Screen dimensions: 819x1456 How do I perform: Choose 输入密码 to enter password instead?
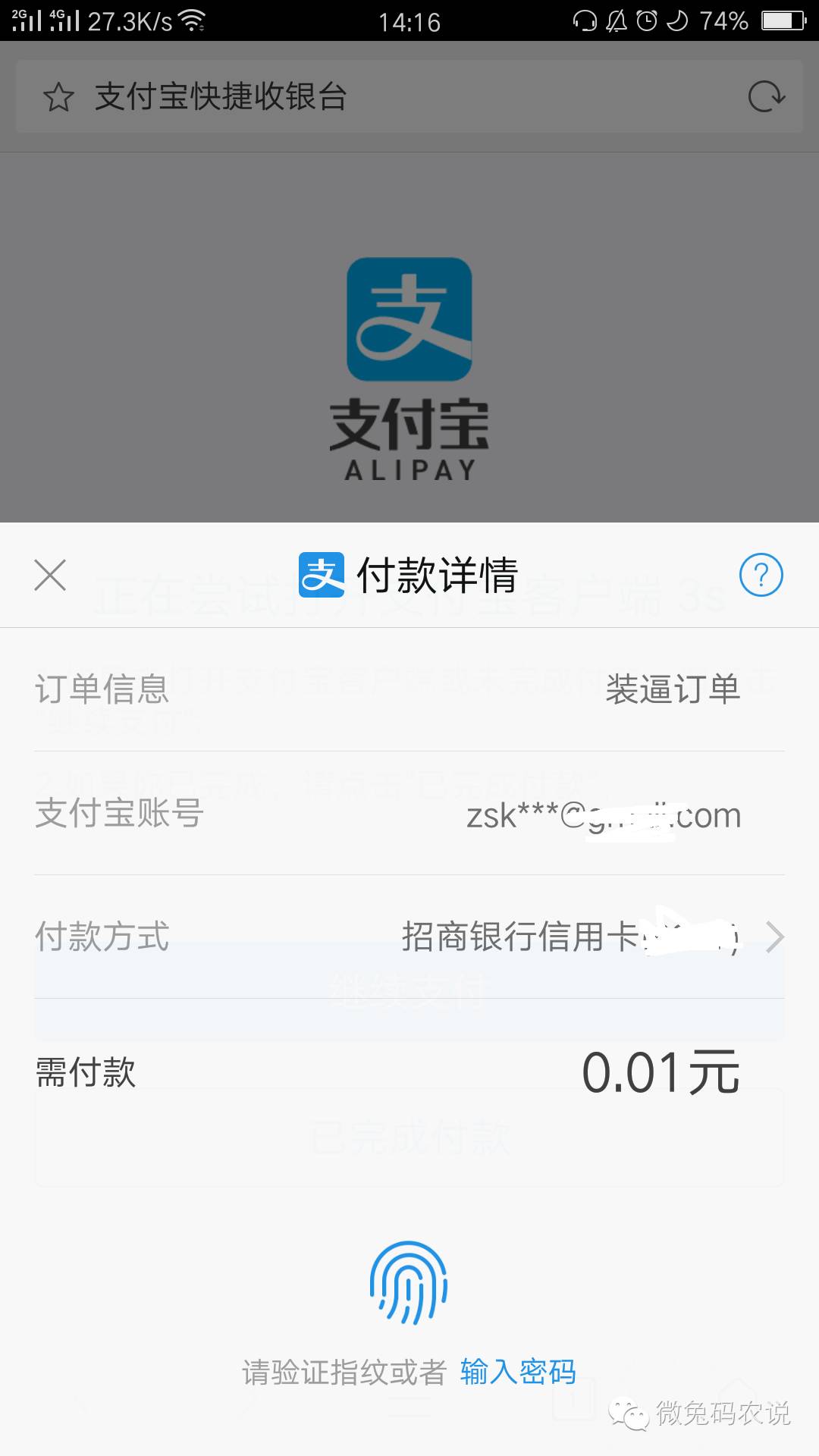(517, 1372)
